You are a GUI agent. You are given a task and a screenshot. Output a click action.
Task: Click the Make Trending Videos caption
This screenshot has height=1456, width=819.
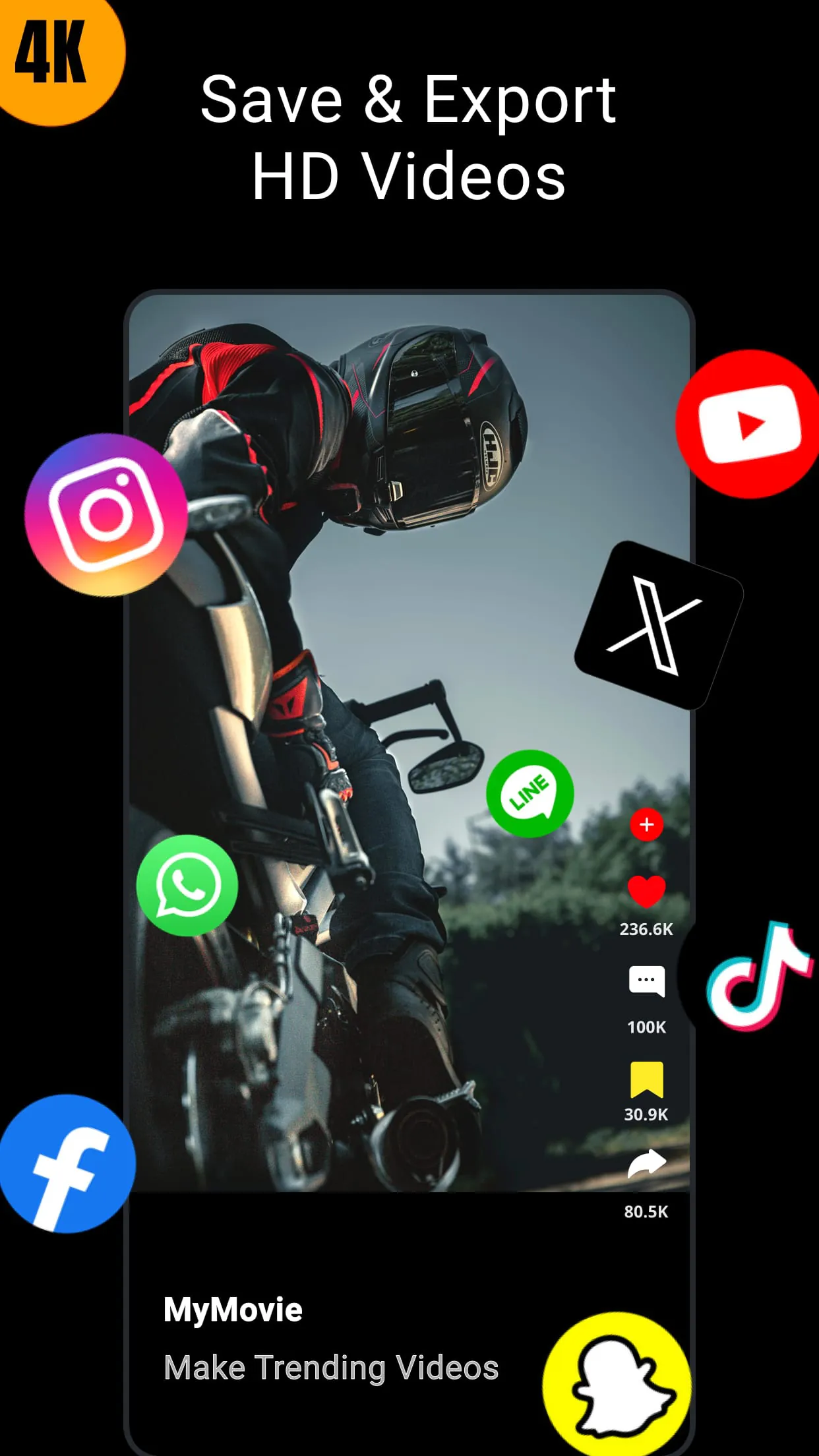(x=332, y=1366)
